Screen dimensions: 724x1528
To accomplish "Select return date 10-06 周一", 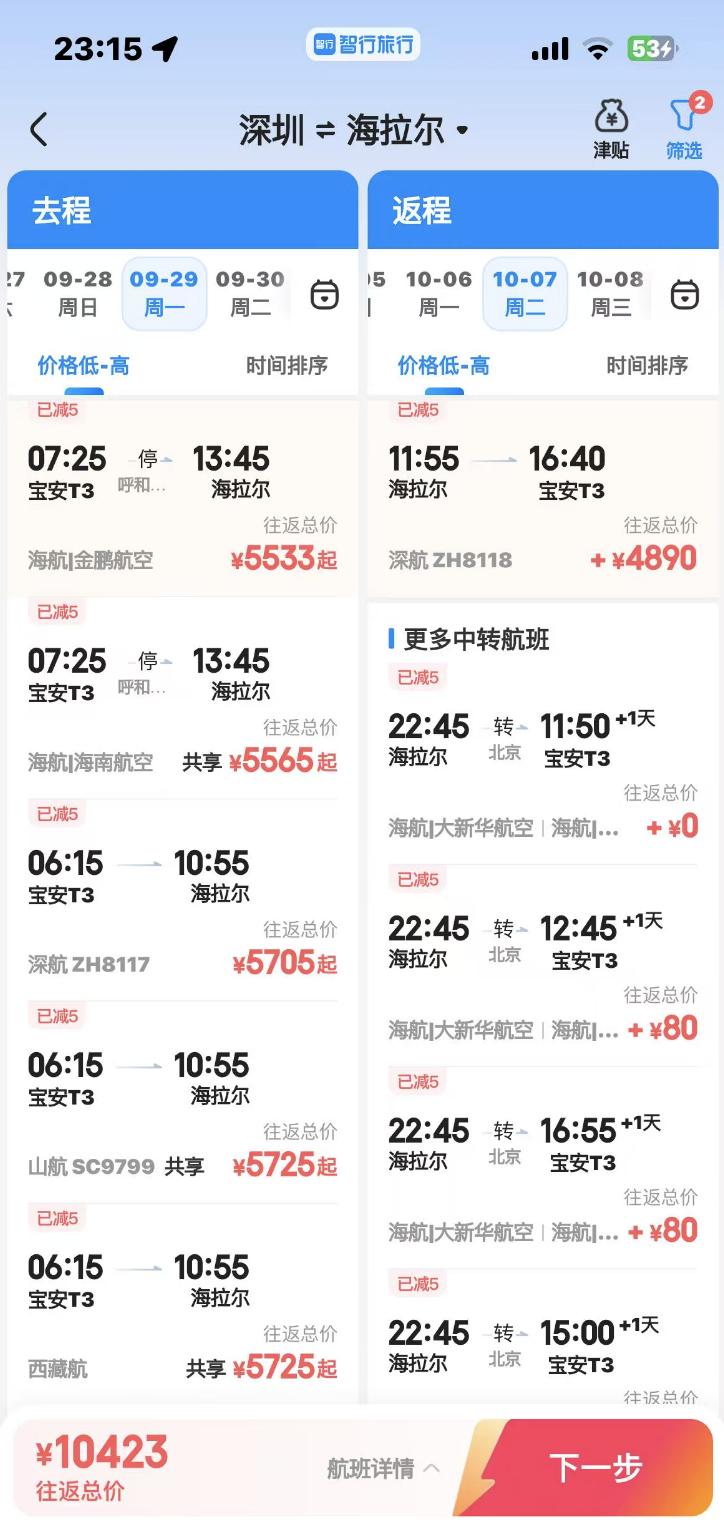I will click(x=438, y=293).
